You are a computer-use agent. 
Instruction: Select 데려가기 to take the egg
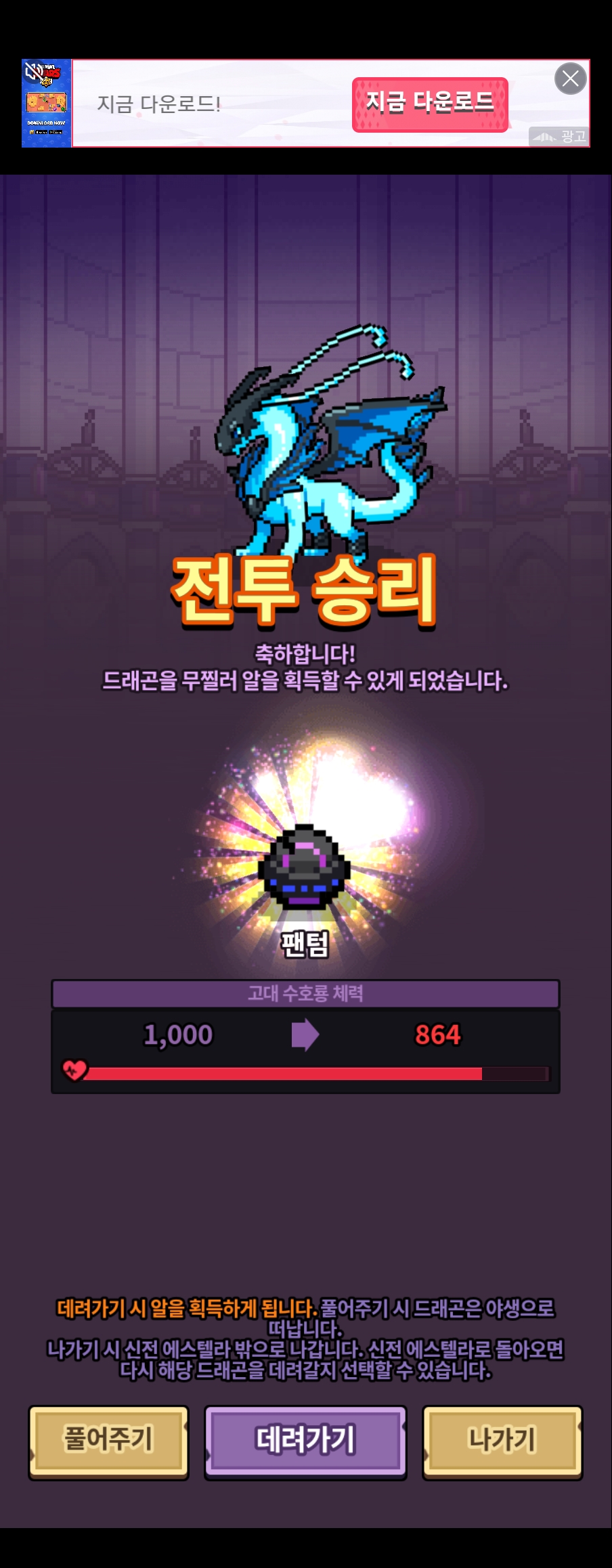tap(305, 1441)
